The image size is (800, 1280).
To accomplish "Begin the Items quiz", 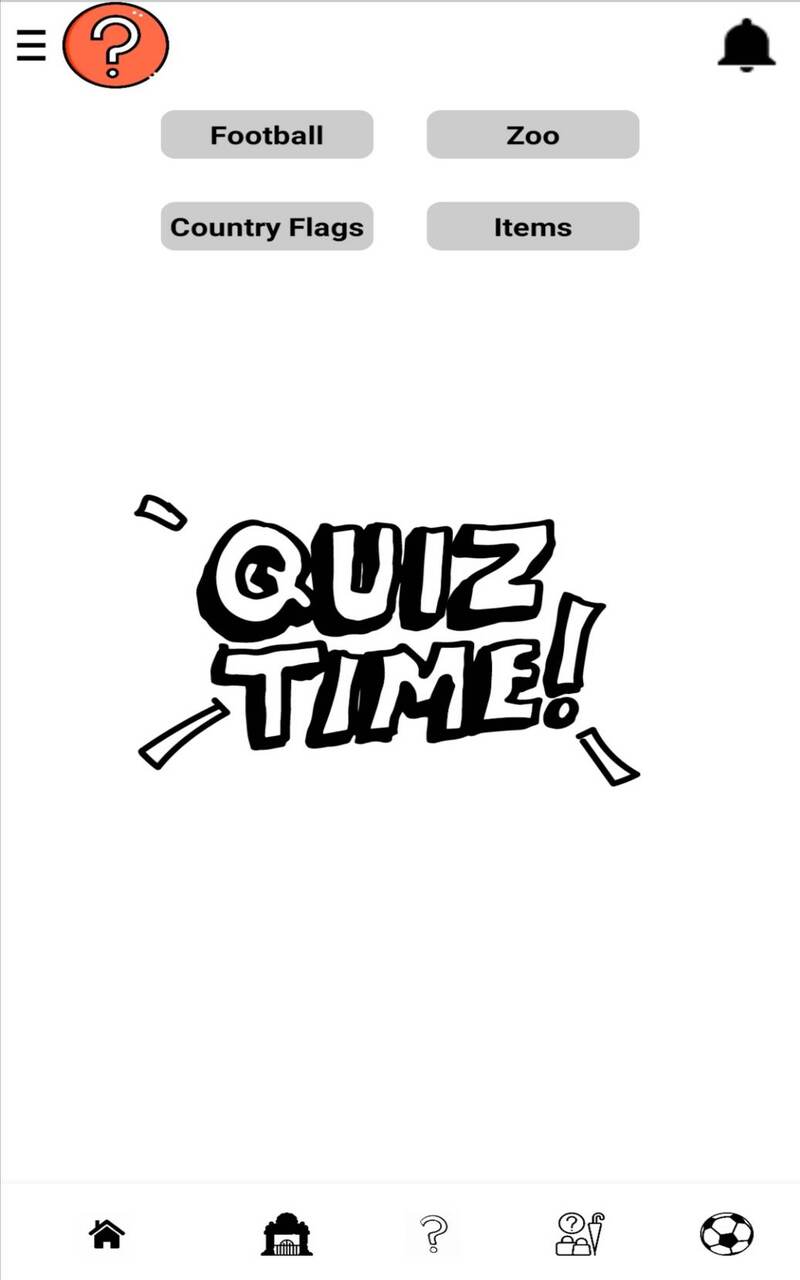I will pos(532,226).
